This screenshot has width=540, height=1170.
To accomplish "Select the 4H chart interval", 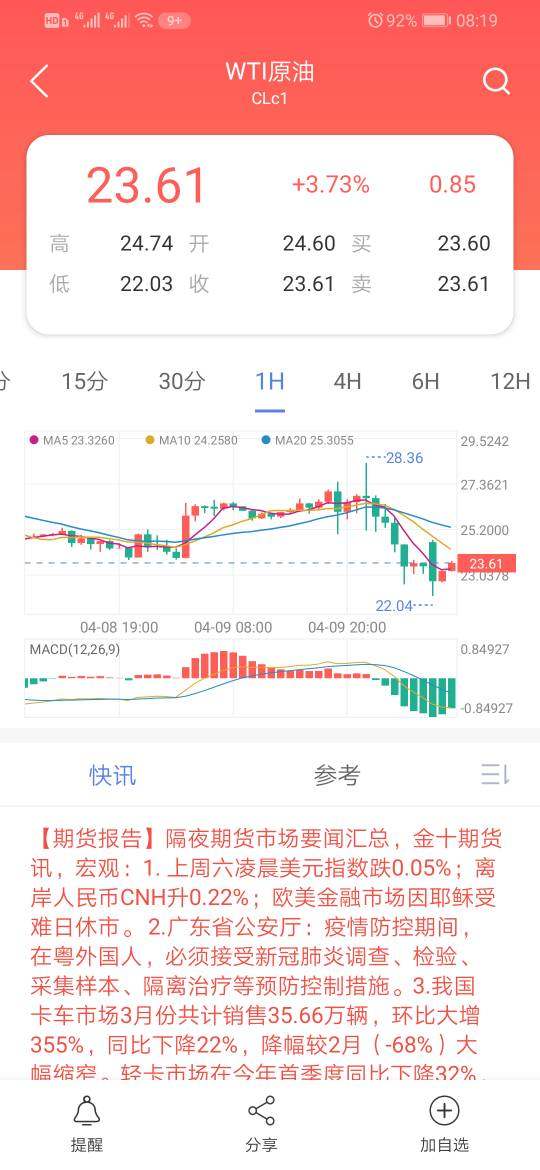I will tap(347, 381).
